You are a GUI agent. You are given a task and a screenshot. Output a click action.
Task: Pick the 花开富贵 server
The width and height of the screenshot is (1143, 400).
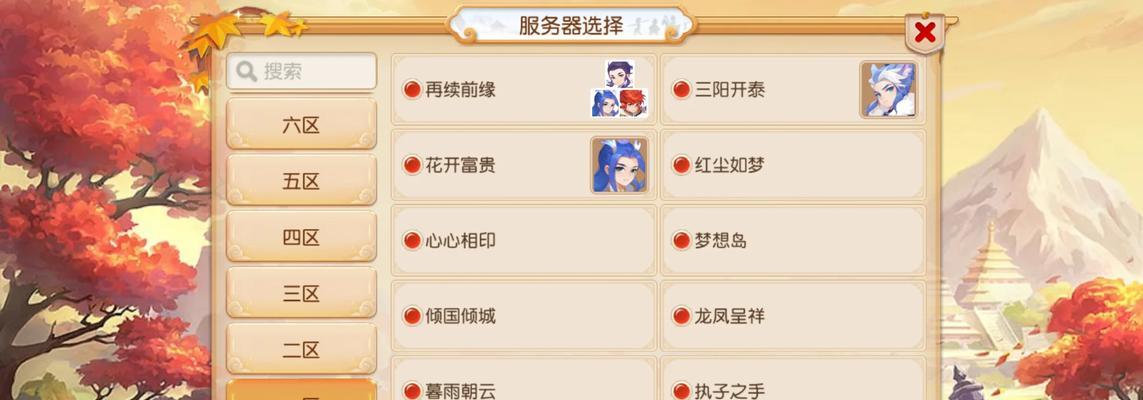[523, 165]
